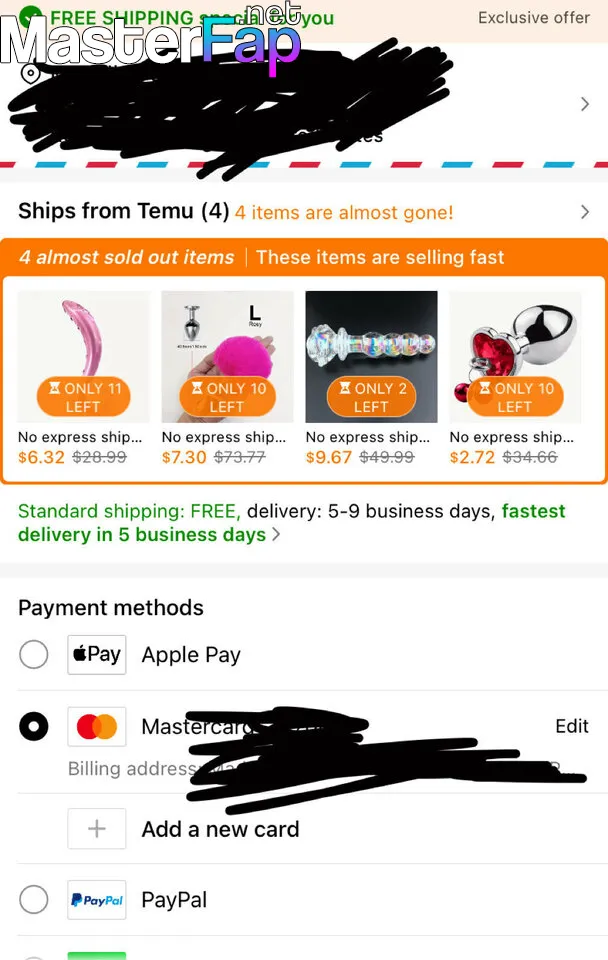Open the shipping address details chevron

click(585, 104)
